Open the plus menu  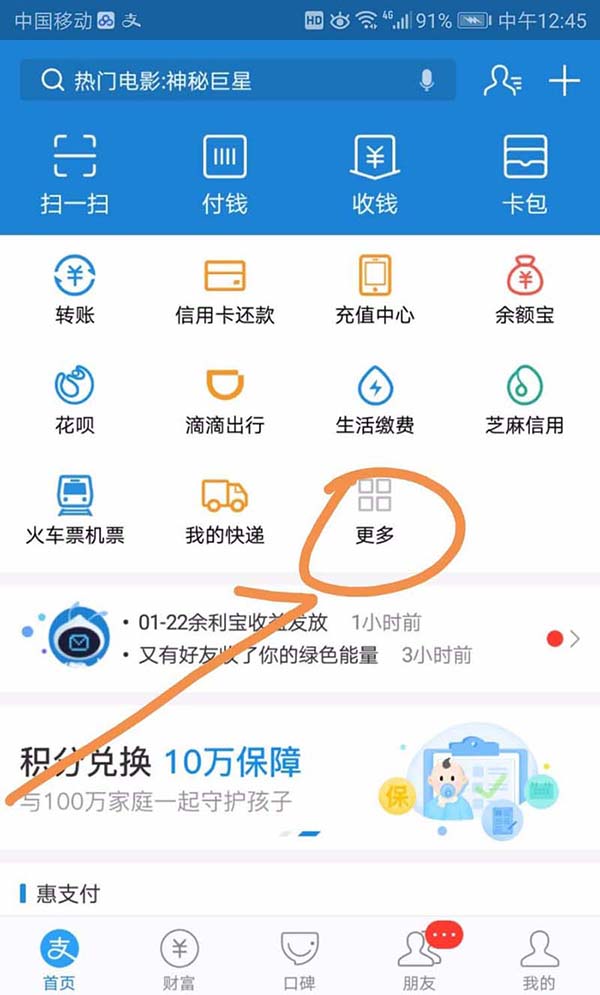tap(564, 81)
